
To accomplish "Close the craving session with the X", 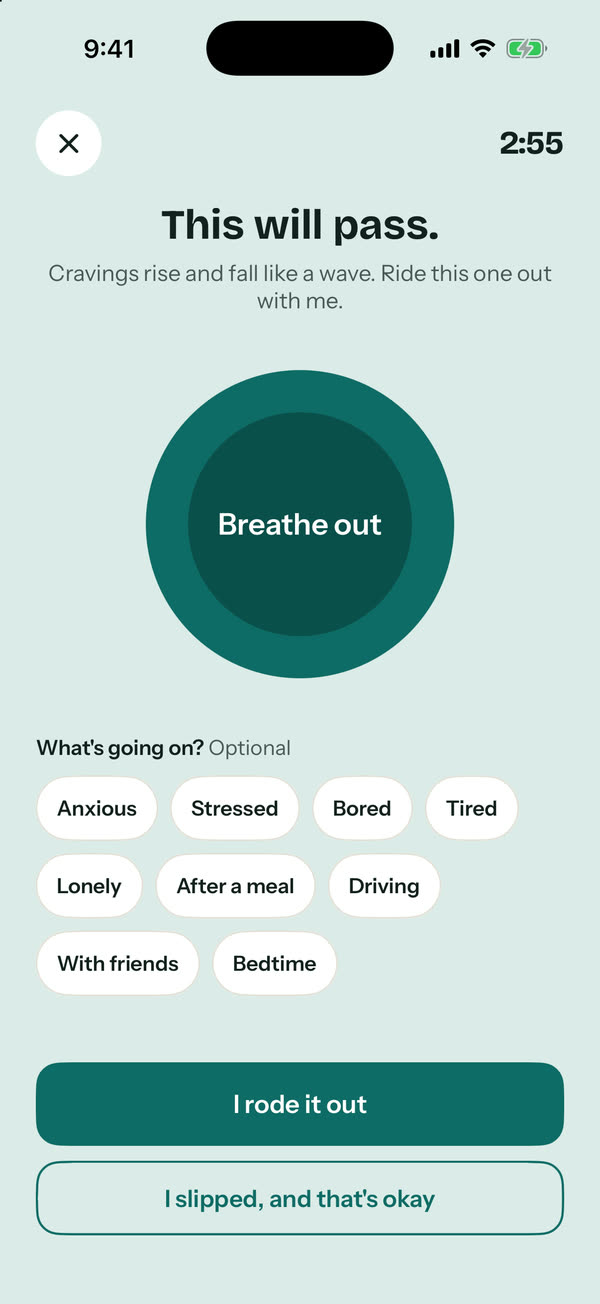I will tap(68, 143).
